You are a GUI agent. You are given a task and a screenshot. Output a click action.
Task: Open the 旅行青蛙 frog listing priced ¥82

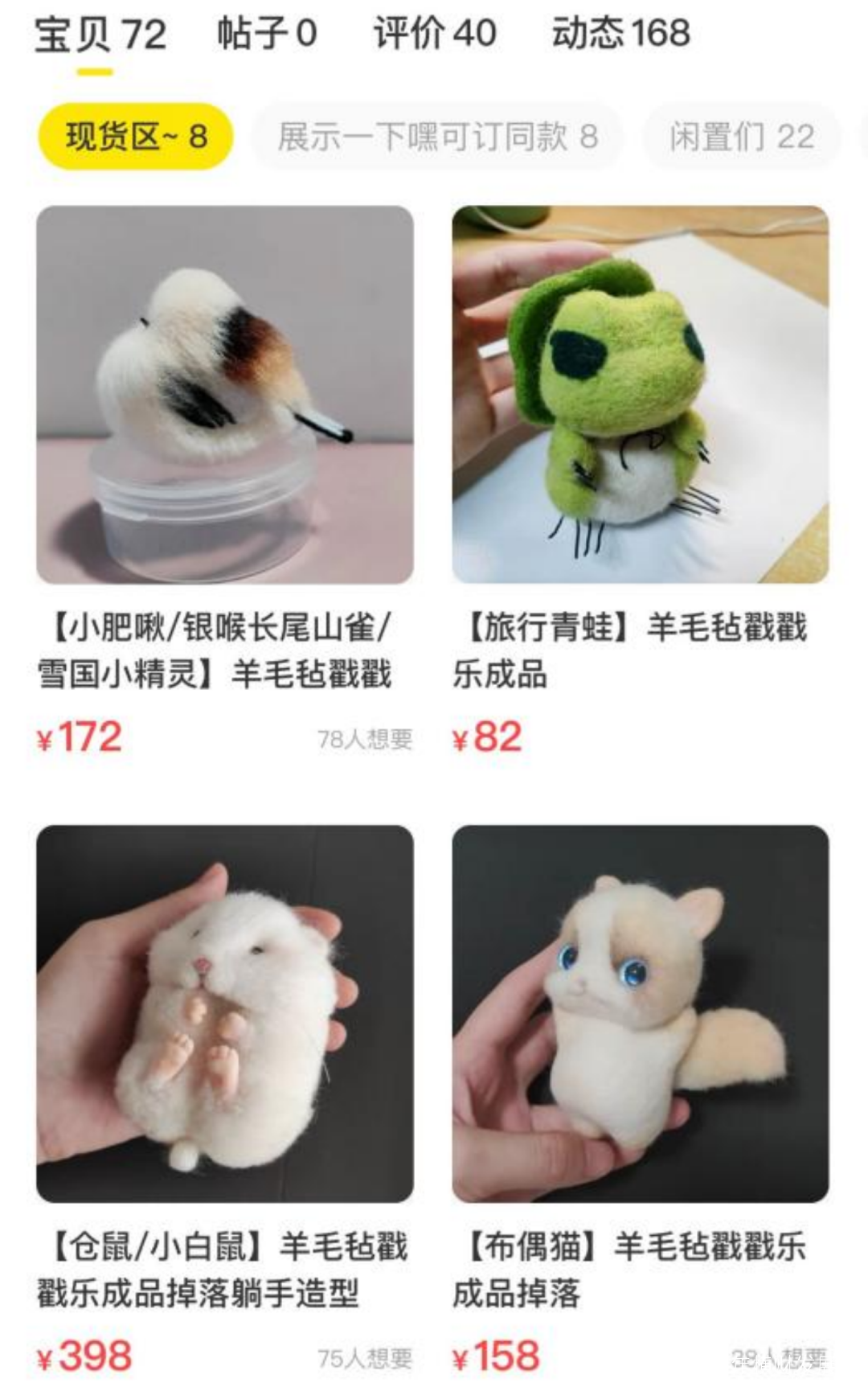pyautogui.click(x=640, y=394)
